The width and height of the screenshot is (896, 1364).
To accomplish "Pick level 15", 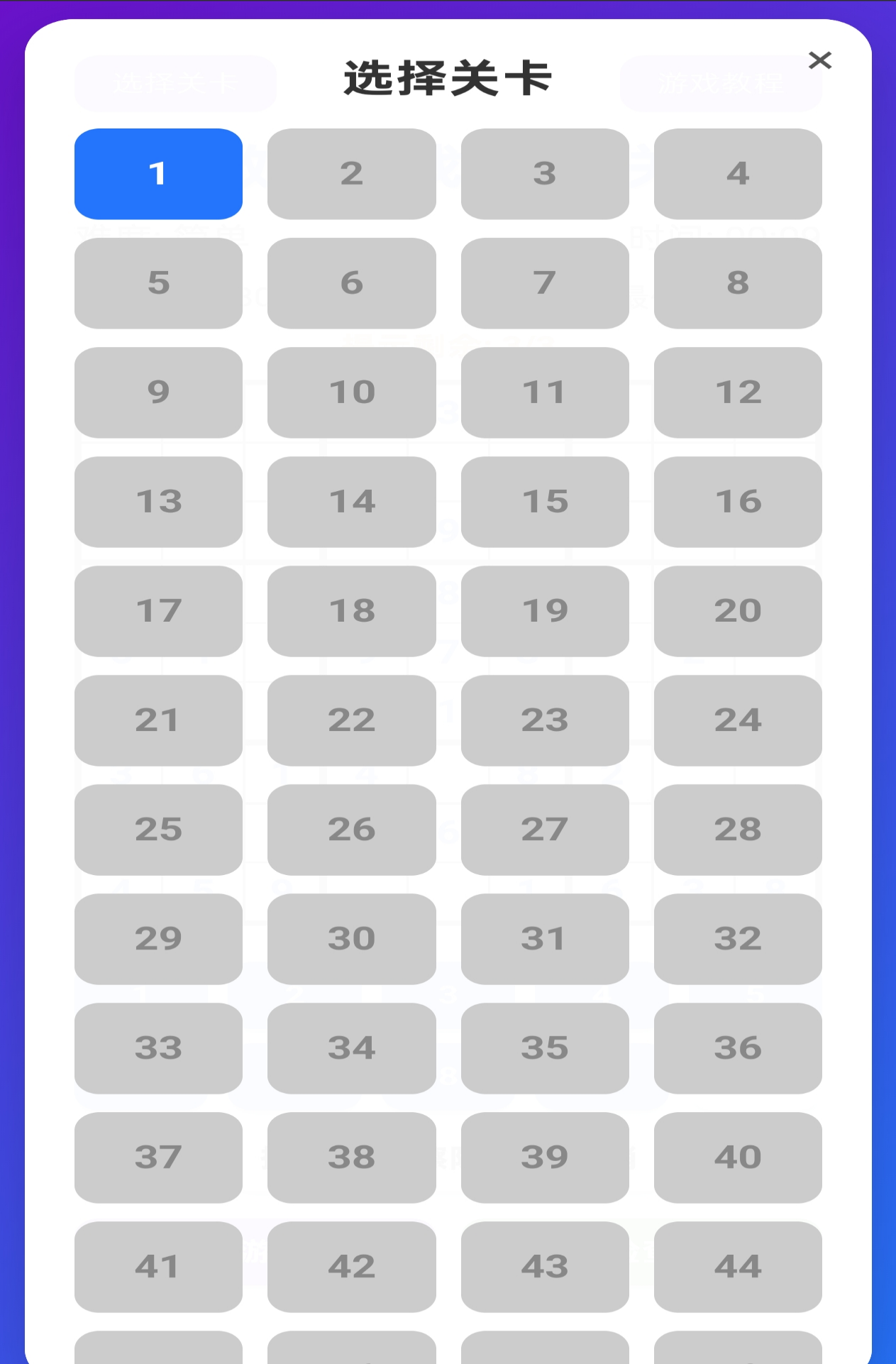I will click(x=544, y=502).
